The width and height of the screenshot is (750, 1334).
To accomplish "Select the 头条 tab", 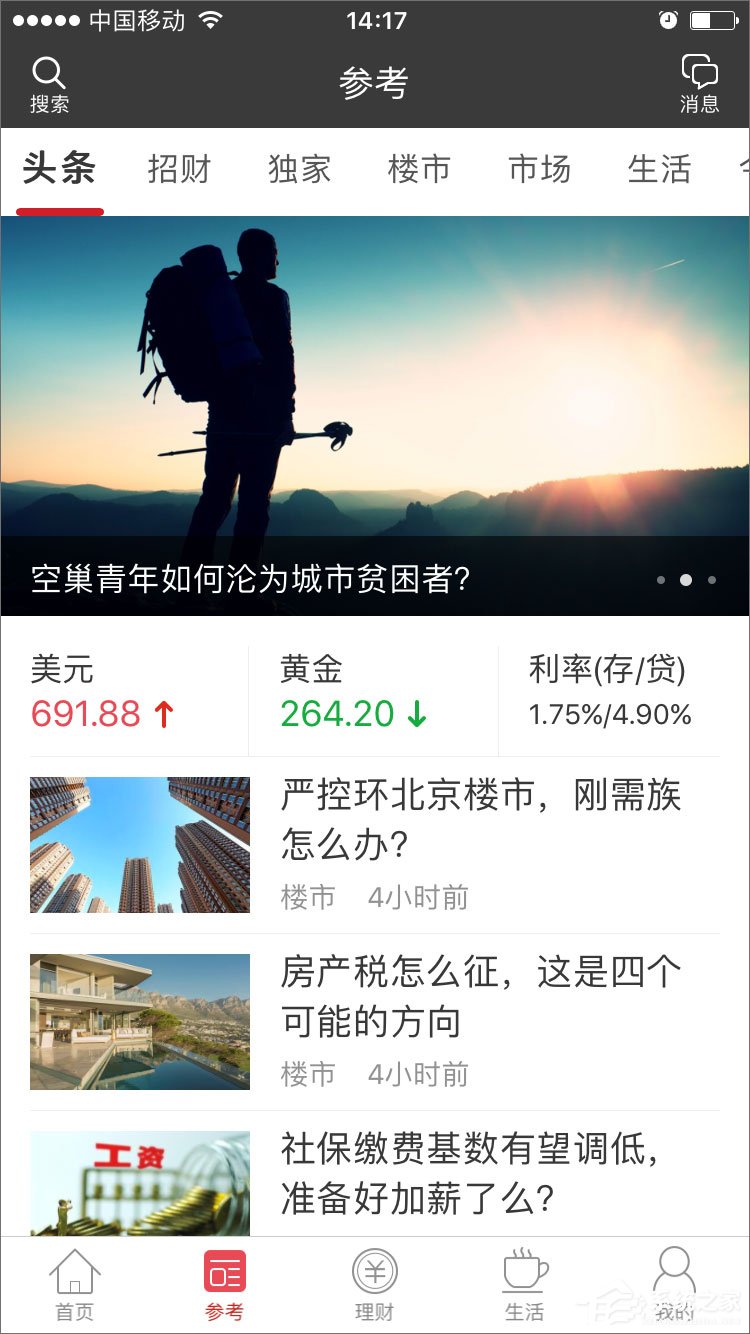I will [59, 170].
